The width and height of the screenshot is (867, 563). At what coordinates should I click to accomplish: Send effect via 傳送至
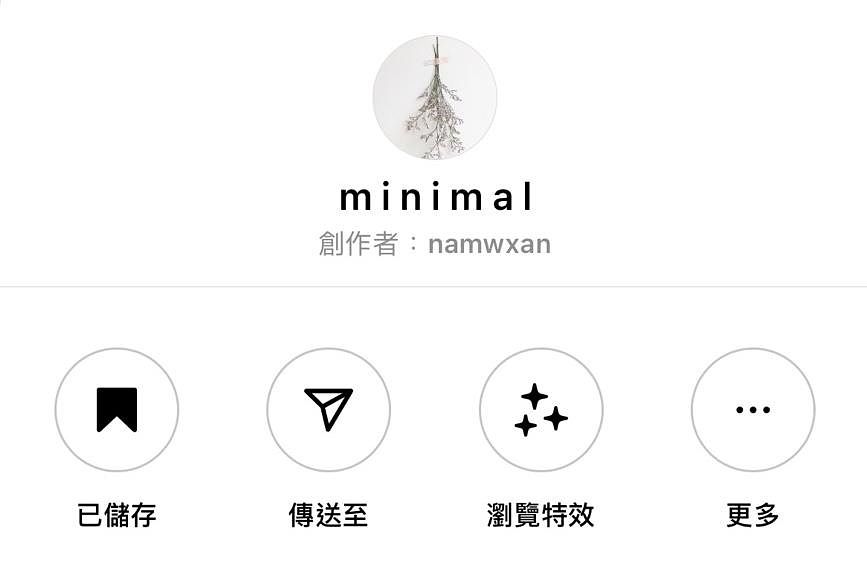click(x=328, y=410)
